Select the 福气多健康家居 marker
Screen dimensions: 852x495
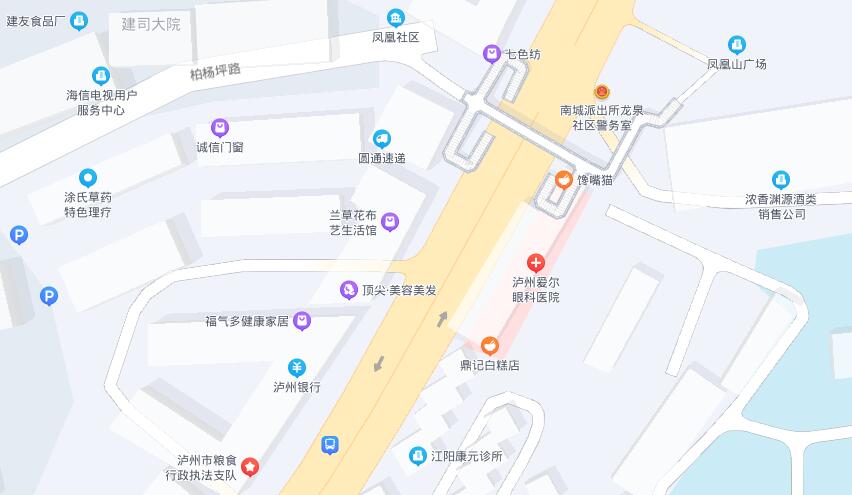302,321
